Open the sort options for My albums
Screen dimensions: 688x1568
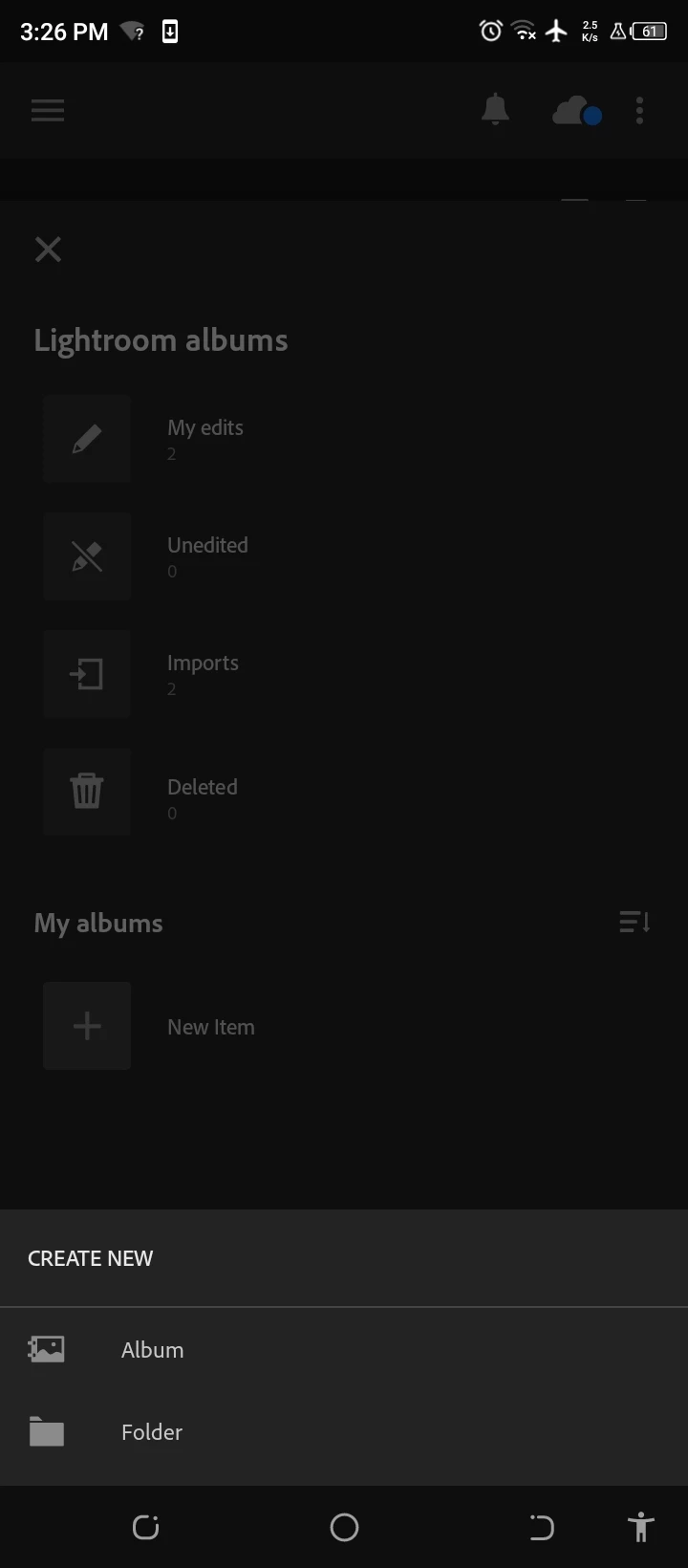[x=634, y=923]
